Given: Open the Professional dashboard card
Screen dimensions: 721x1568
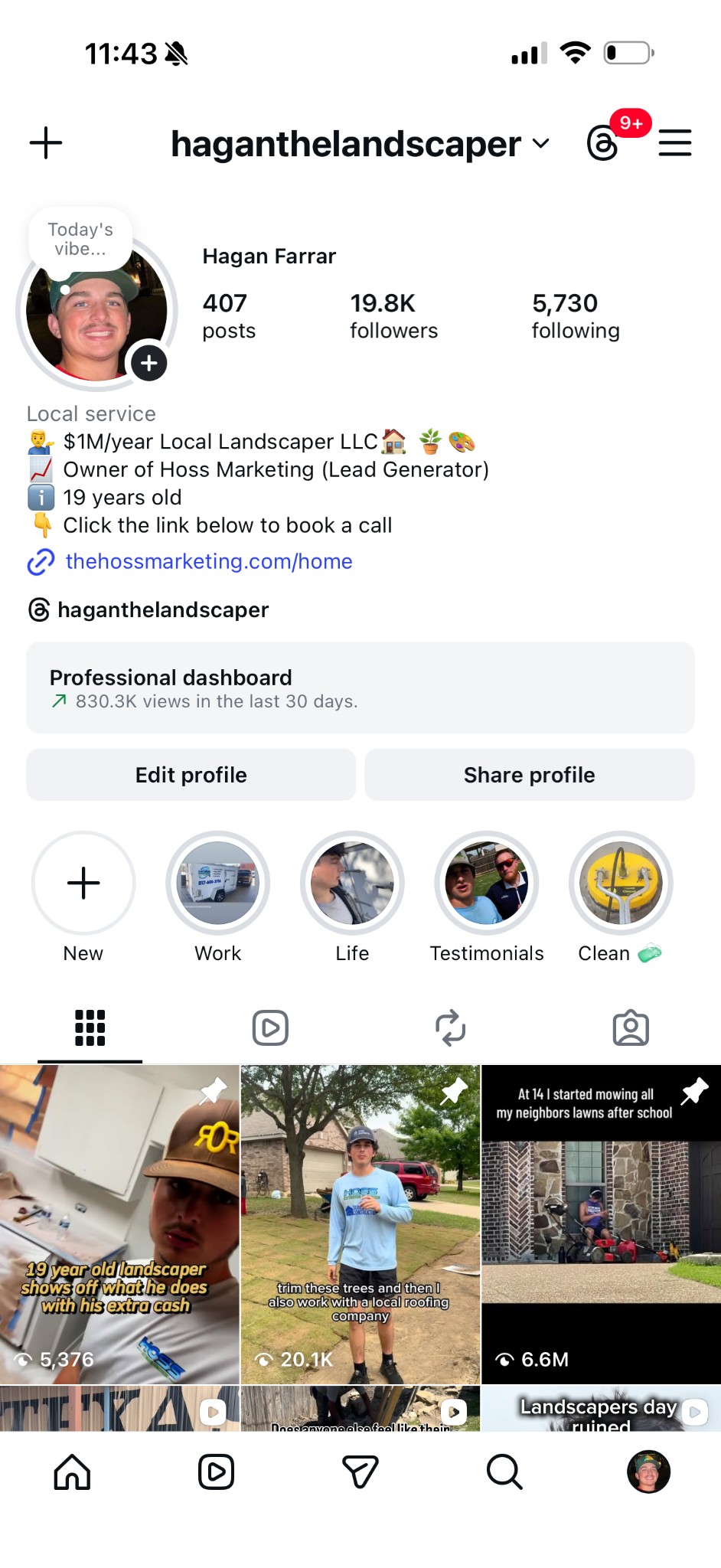Looking at the screenshot, I should pos(360,688).
